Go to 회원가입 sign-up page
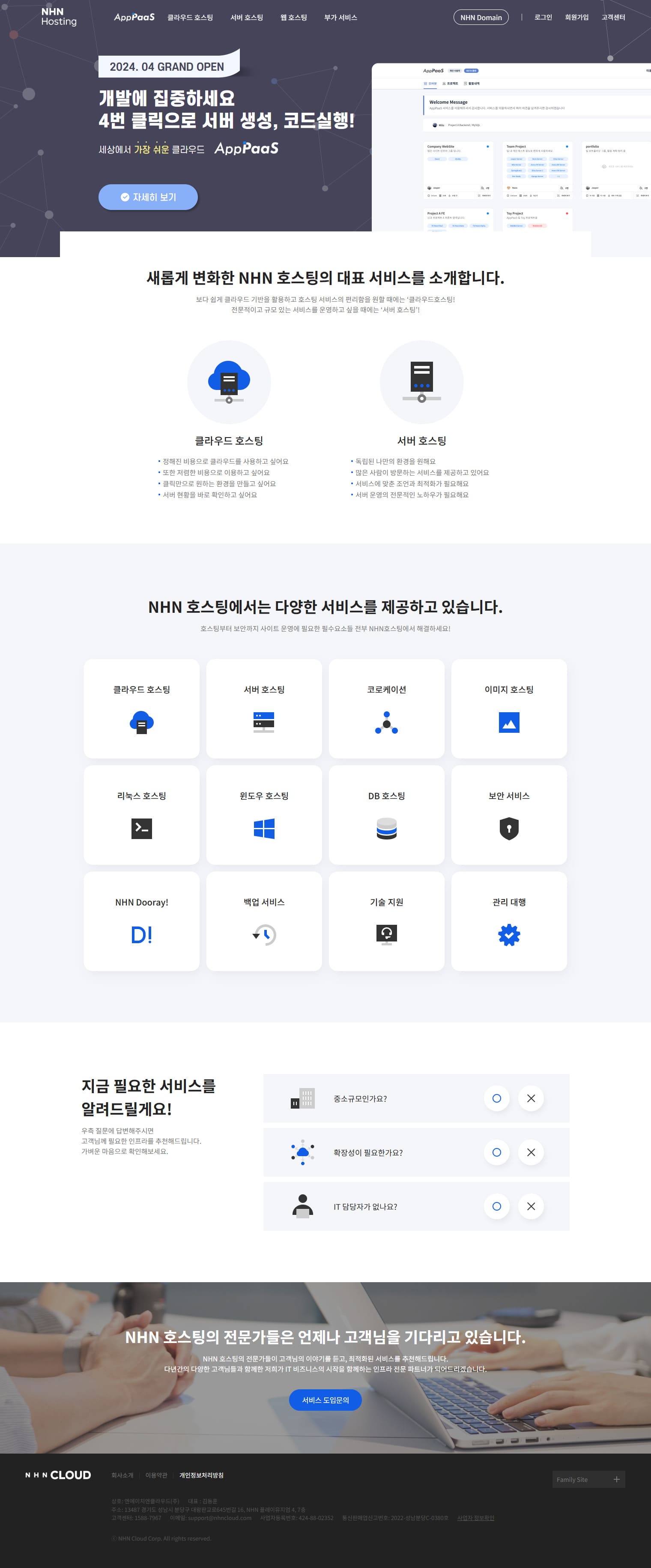Screen dimensions: 651x1568 point(576,17)
